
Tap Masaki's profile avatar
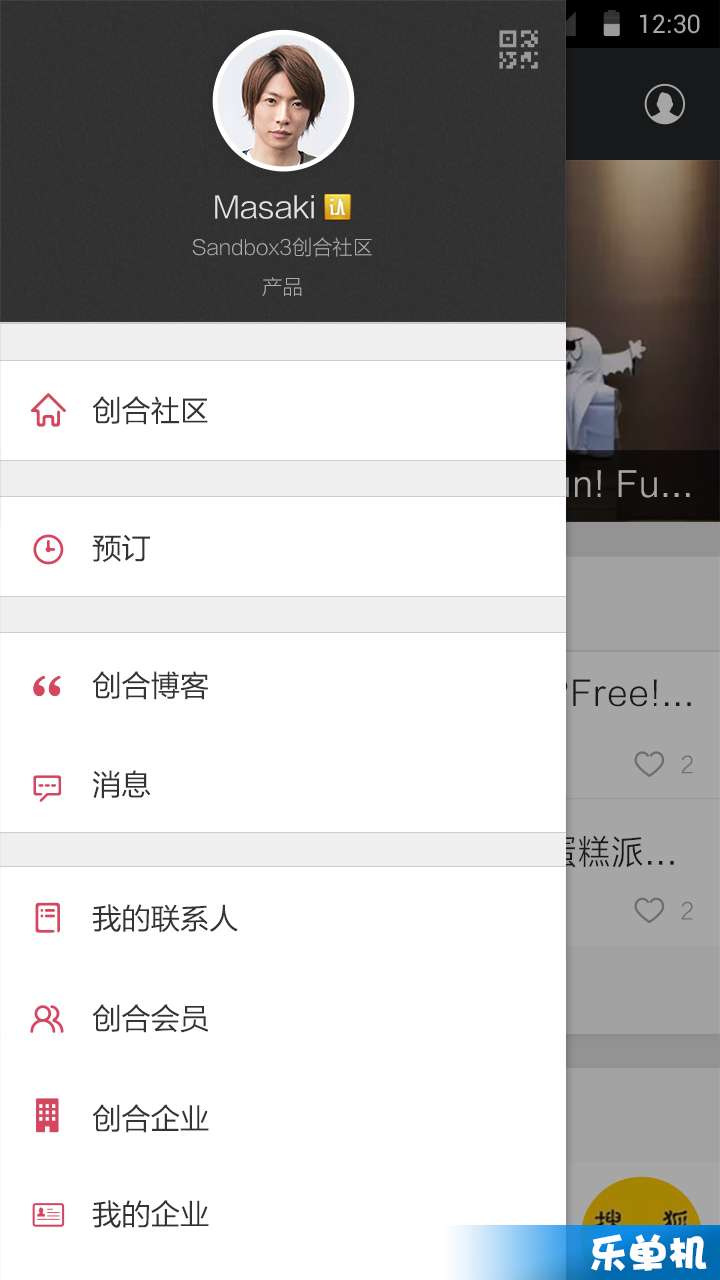tap(283, 101)
